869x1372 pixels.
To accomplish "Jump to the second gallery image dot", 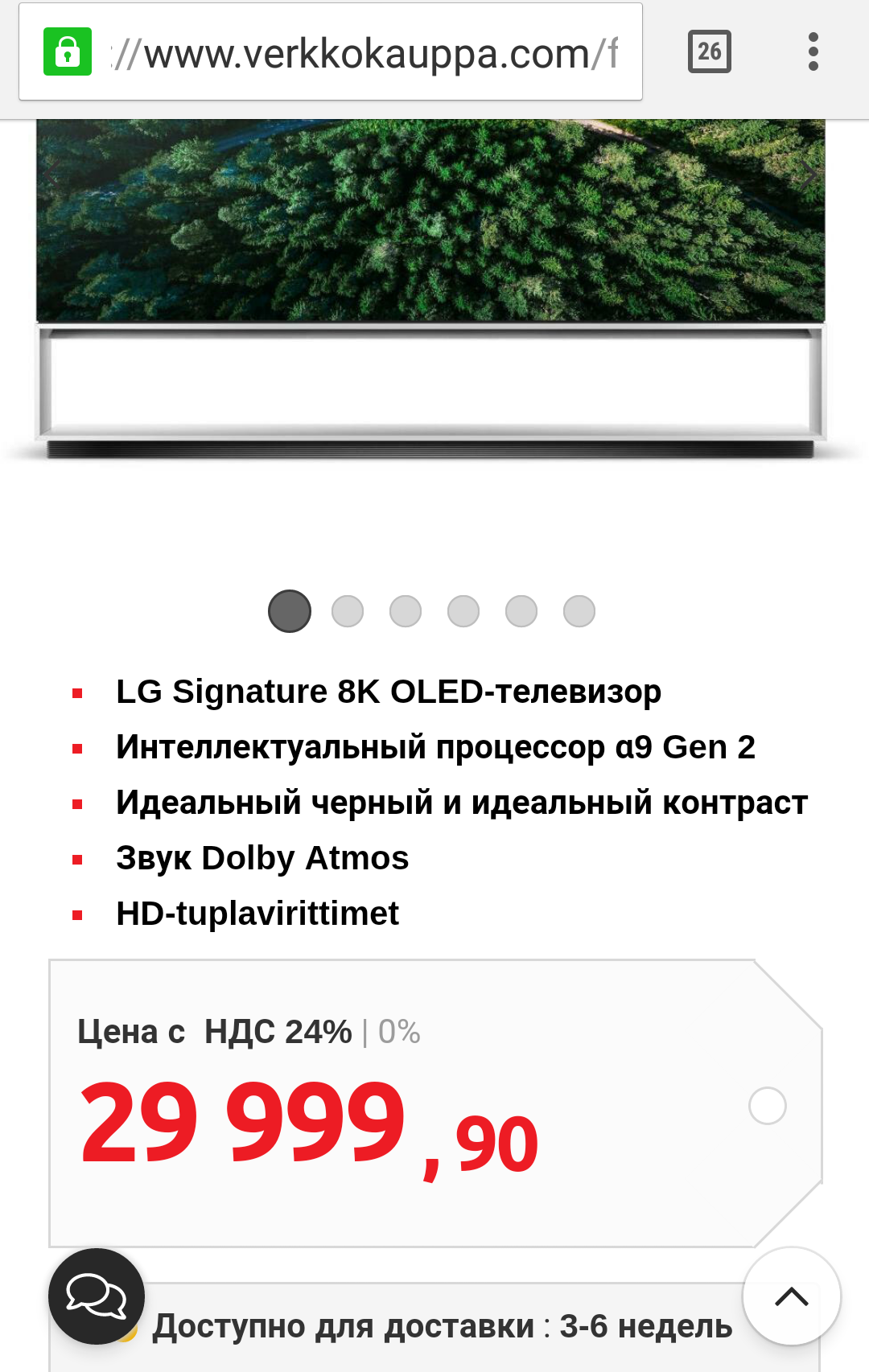I will point(348,611).
